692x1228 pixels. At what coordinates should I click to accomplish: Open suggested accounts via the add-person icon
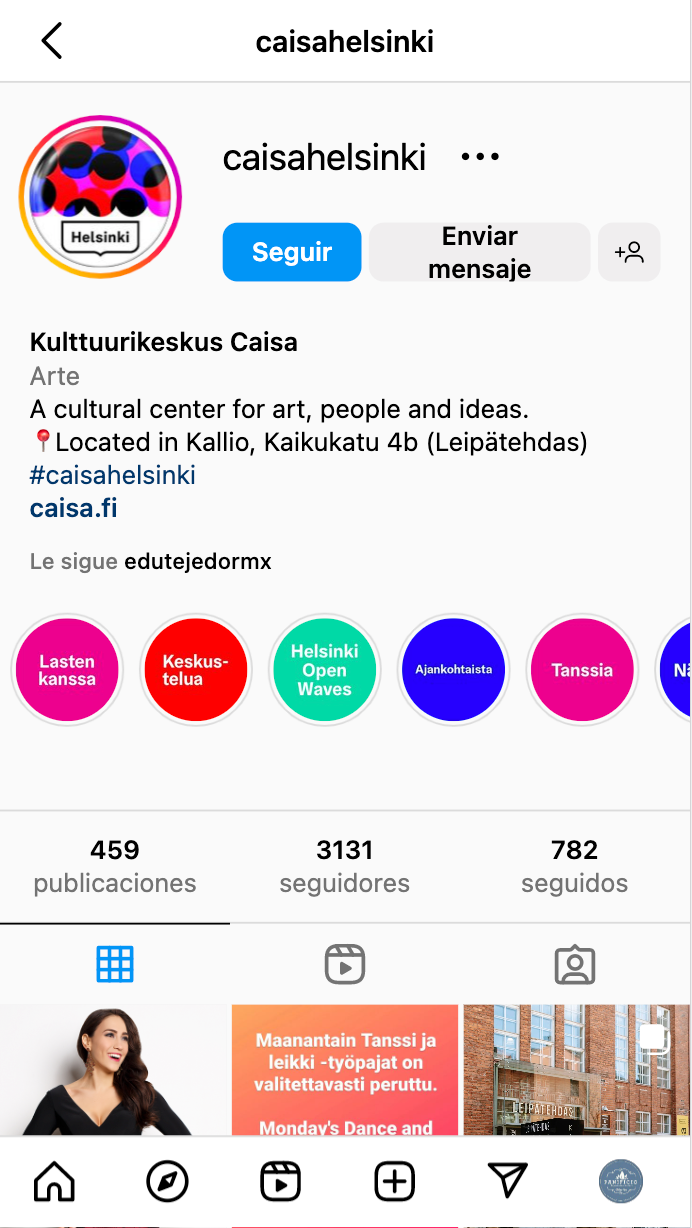(629, 252)
